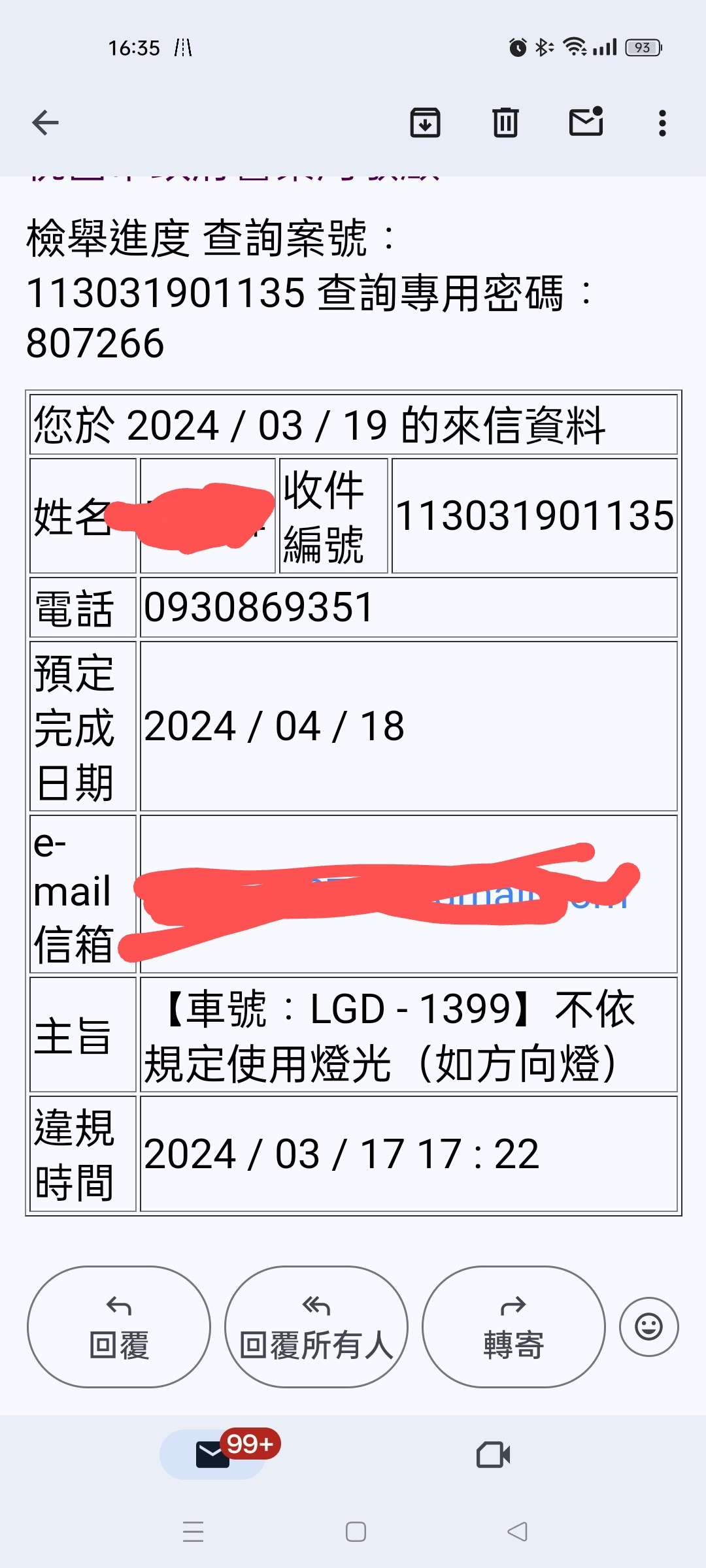Tap 回覆所有人 to reply all
Viewport: 706px width, 1568px height.
[316, 1326]
